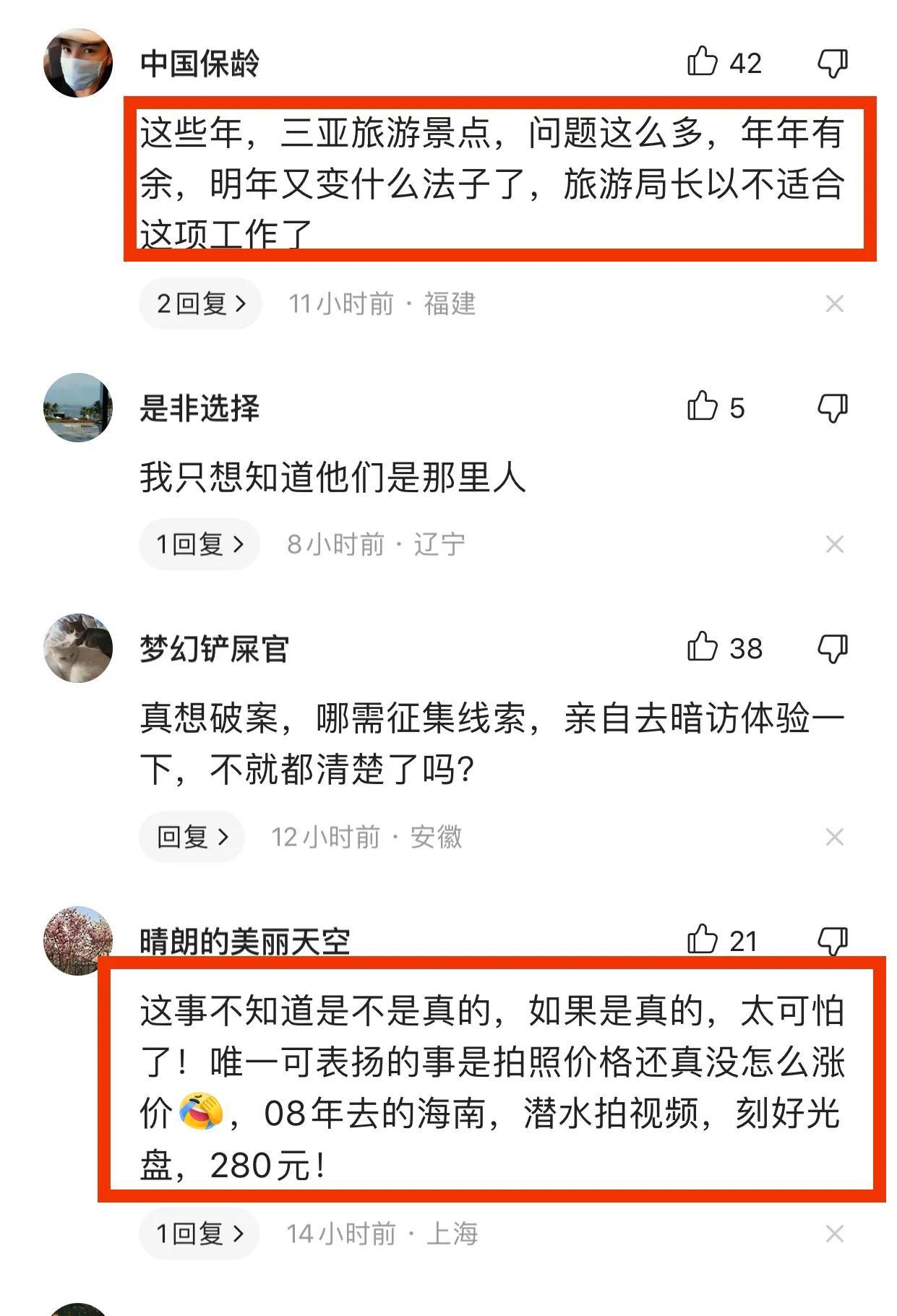The image size is (897, 1316).
Task: Dislike the comment by 晴朗的美丽天空
Action: [x=832, y=940]
